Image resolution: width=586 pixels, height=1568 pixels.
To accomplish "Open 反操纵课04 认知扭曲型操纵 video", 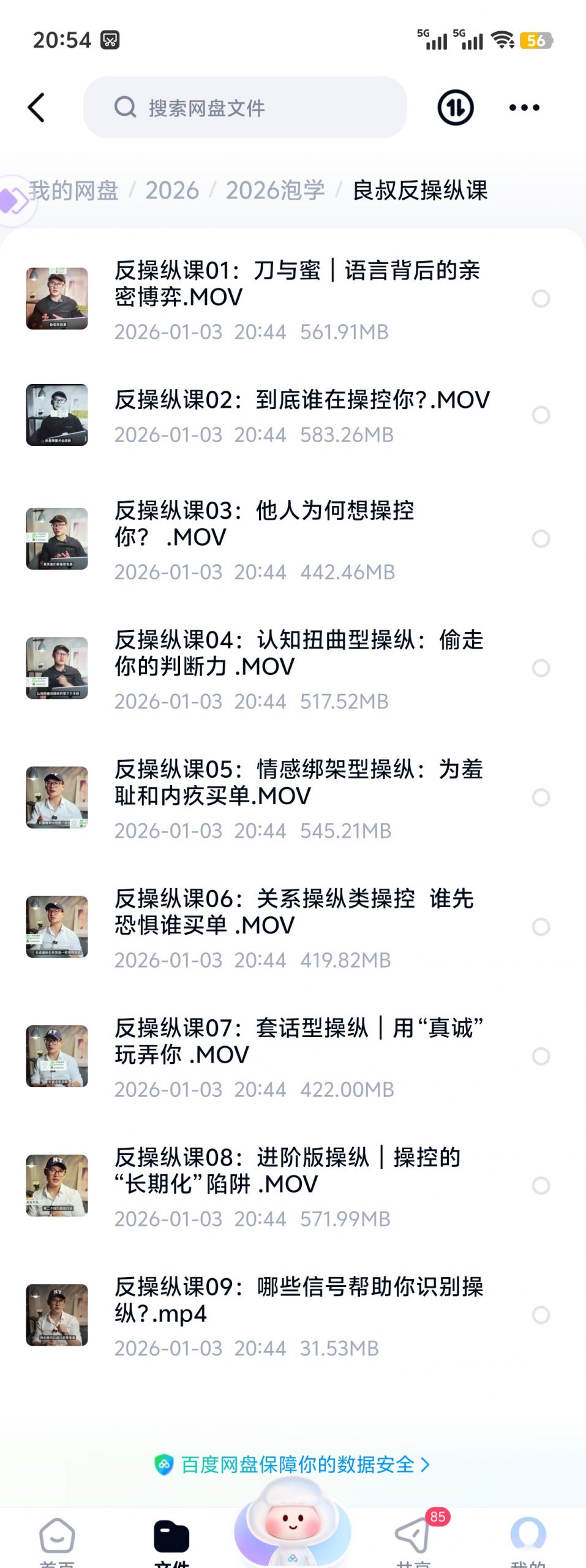I will pyautogui.click(x=299, y=654).
